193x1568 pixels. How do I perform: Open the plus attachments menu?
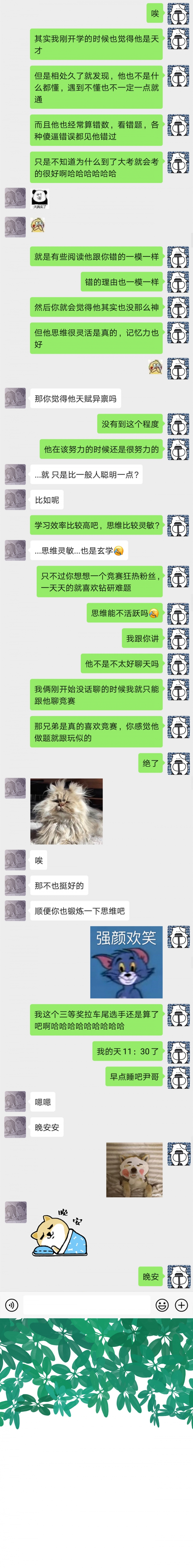(x=181, y=1304)
